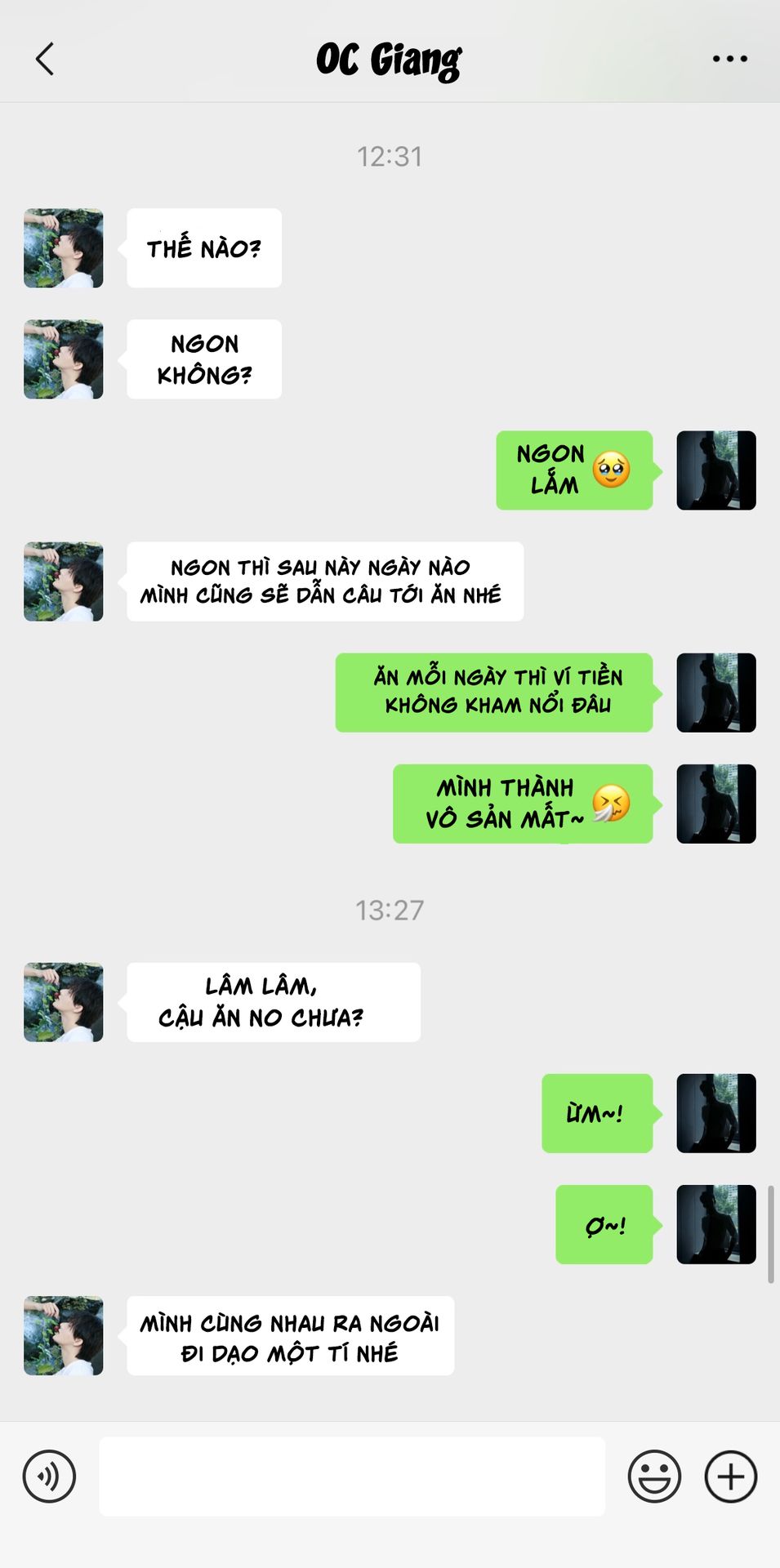The height and width of the screenshot is (1568, 780).
Task: Tap OC Giang's avatar beside "Thế nào?"
Action: [64, 248]
